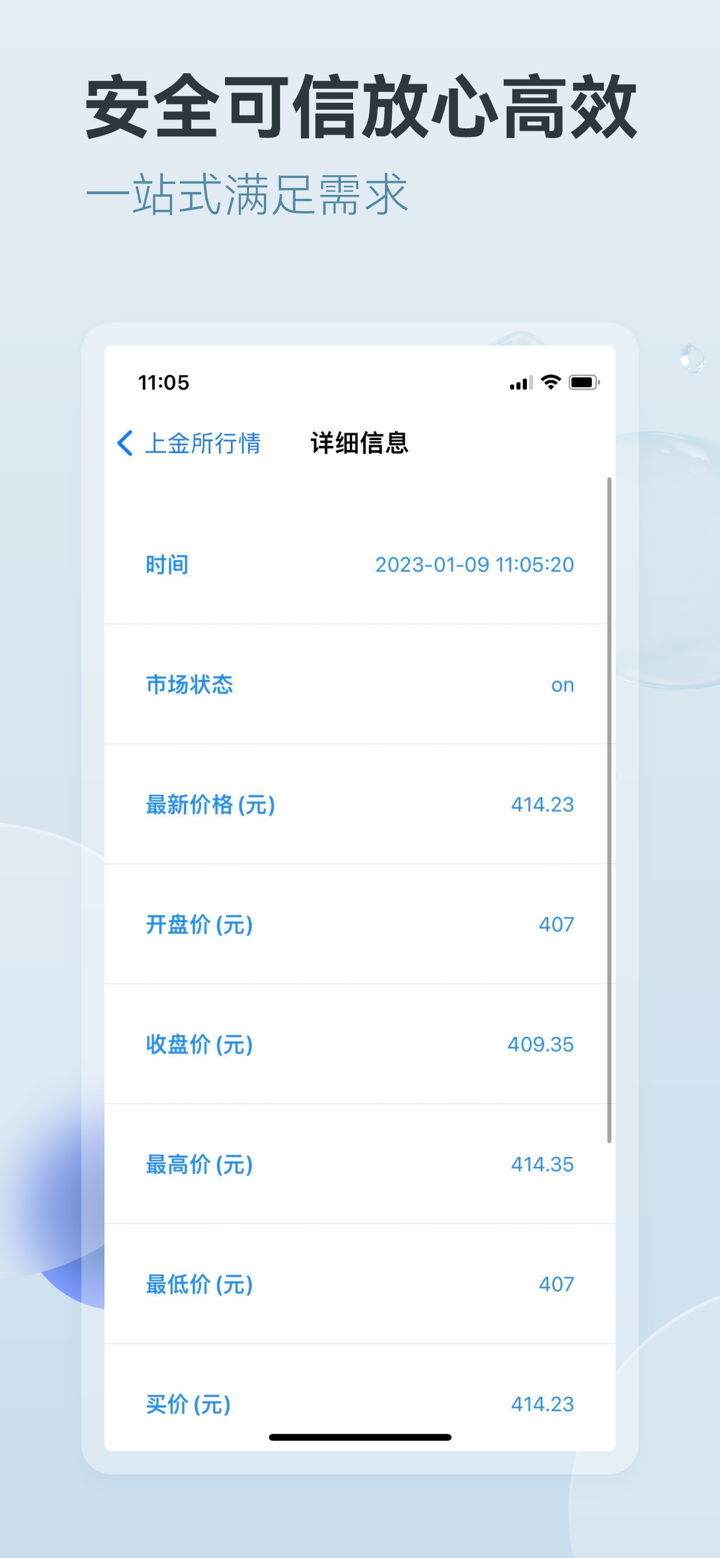Tap the home indicator bar
Screen dimensions: 720x1558
(x=360, y=1436)
